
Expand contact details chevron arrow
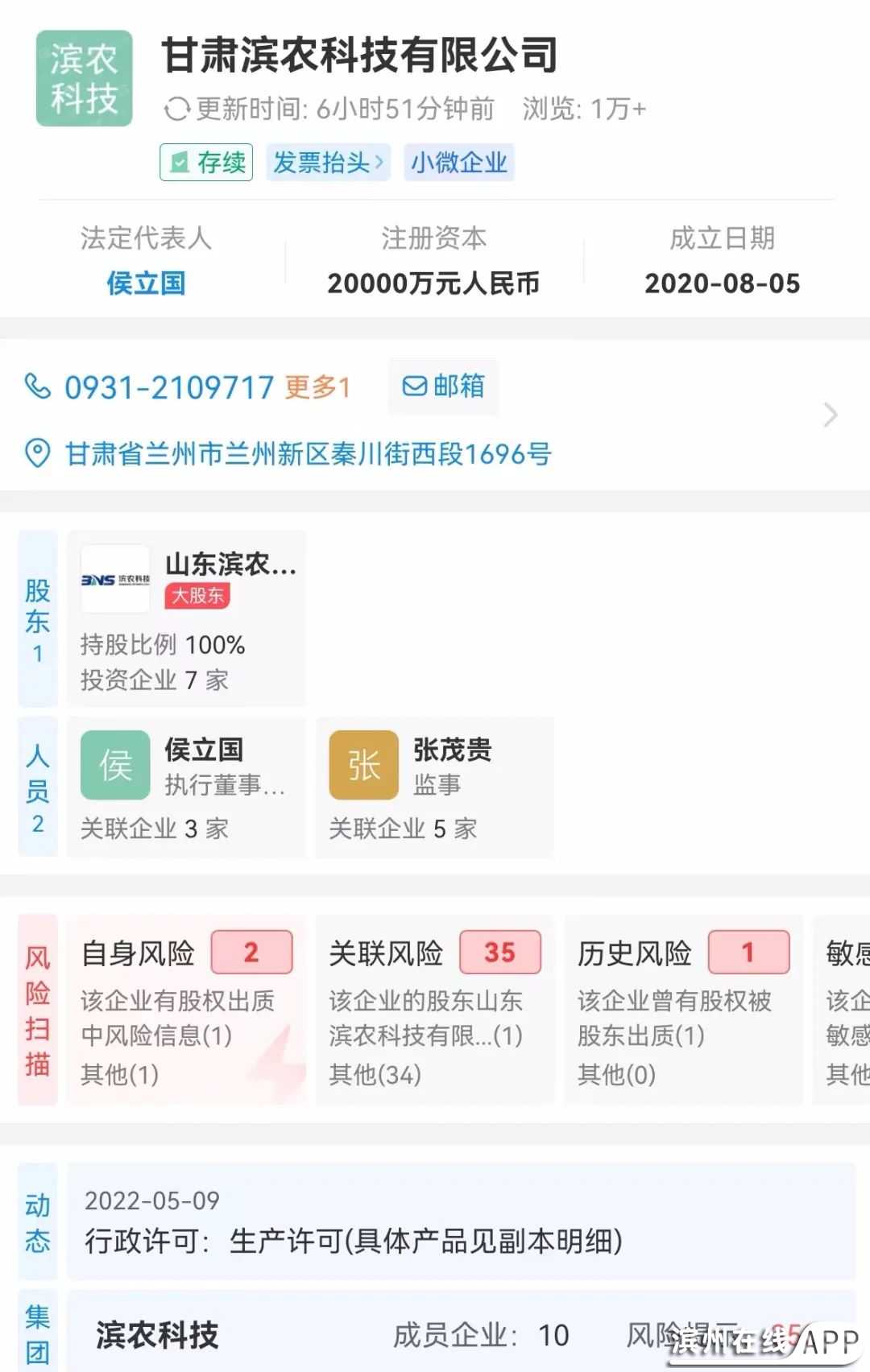(x=830, y=415)
